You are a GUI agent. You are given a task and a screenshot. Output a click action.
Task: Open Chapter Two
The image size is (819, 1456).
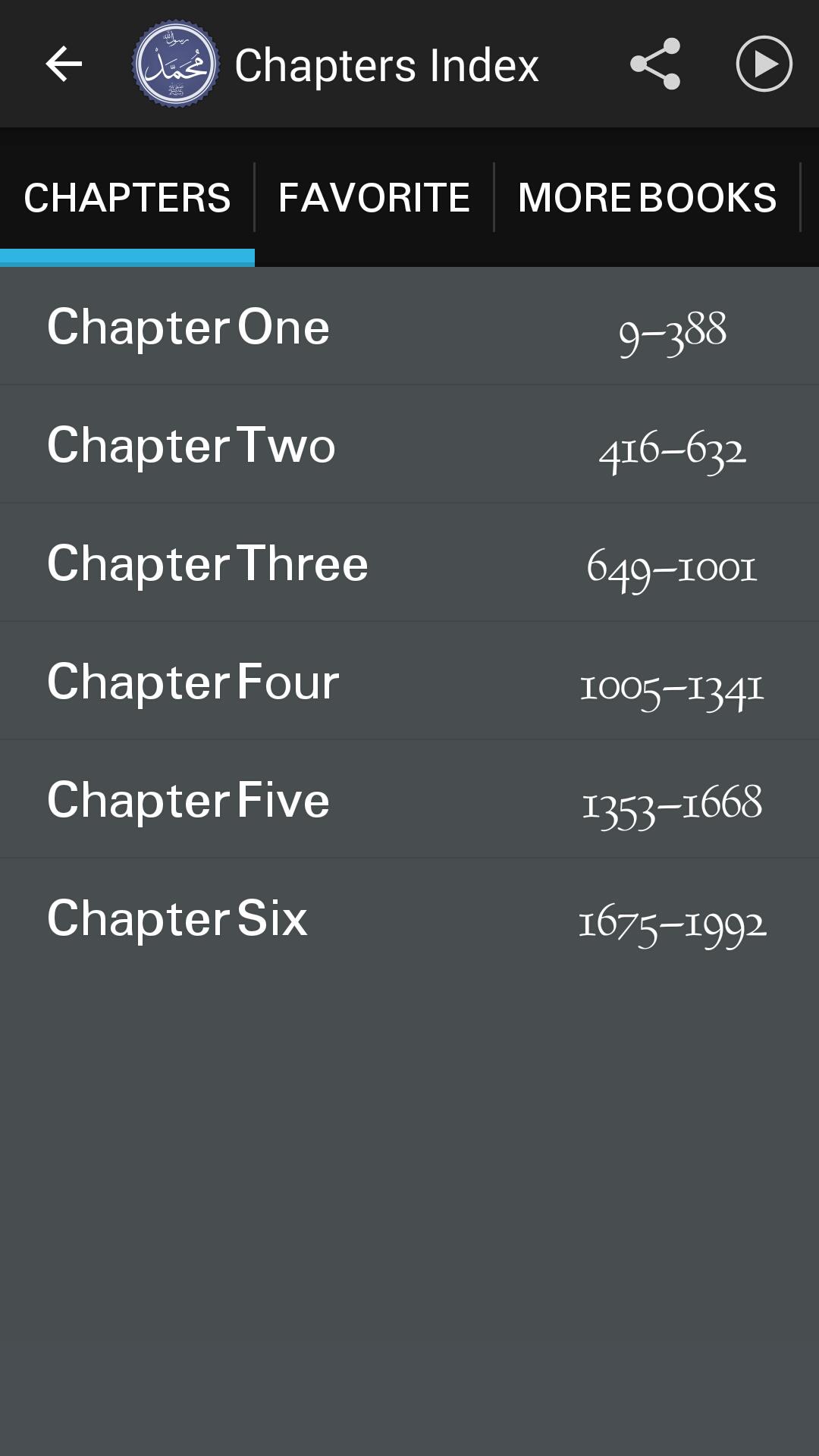click(x=409, y=445)
